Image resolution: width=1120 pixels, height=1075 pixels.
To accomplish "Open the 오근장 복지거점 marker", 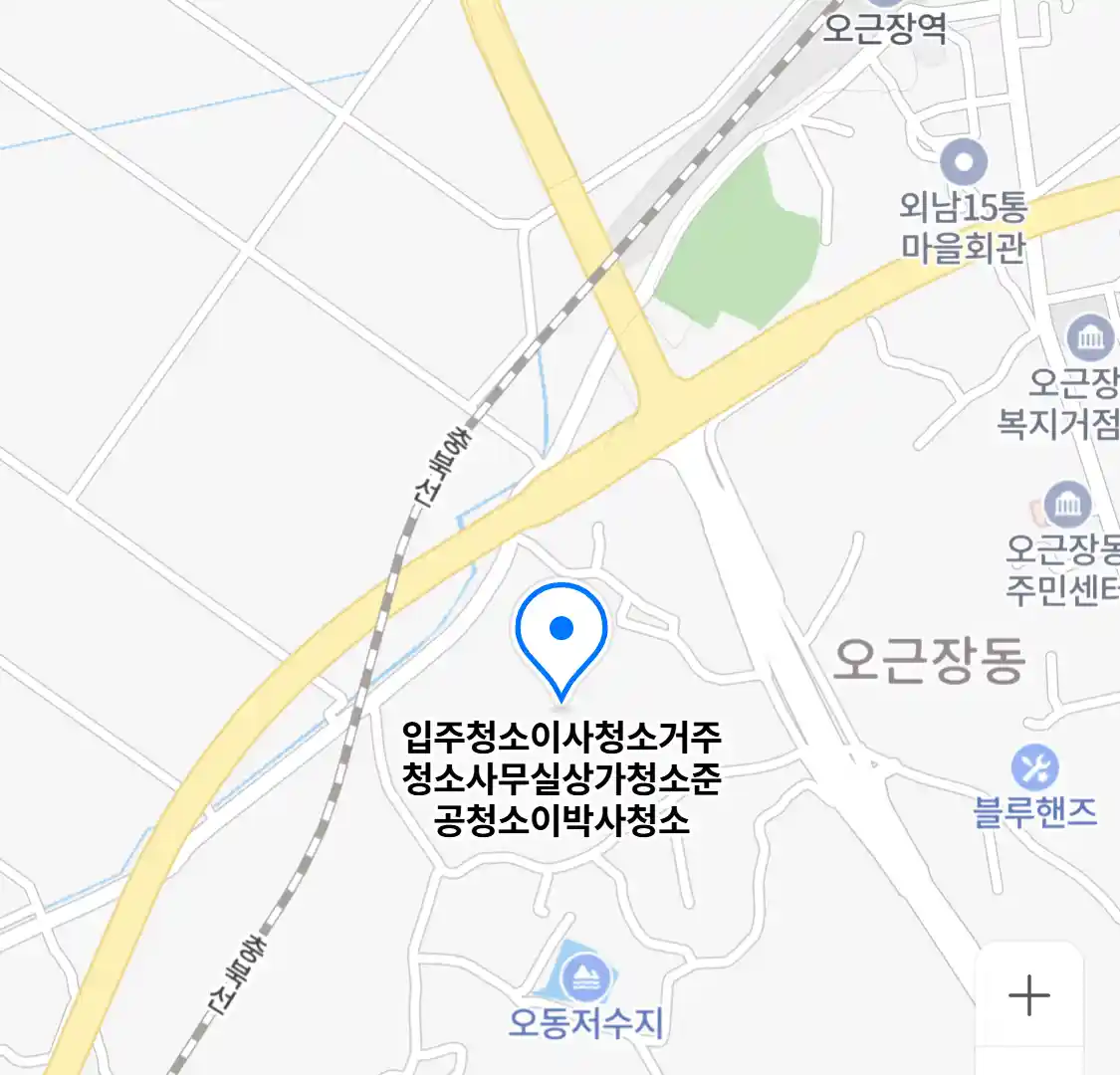I will (1090, 338).
